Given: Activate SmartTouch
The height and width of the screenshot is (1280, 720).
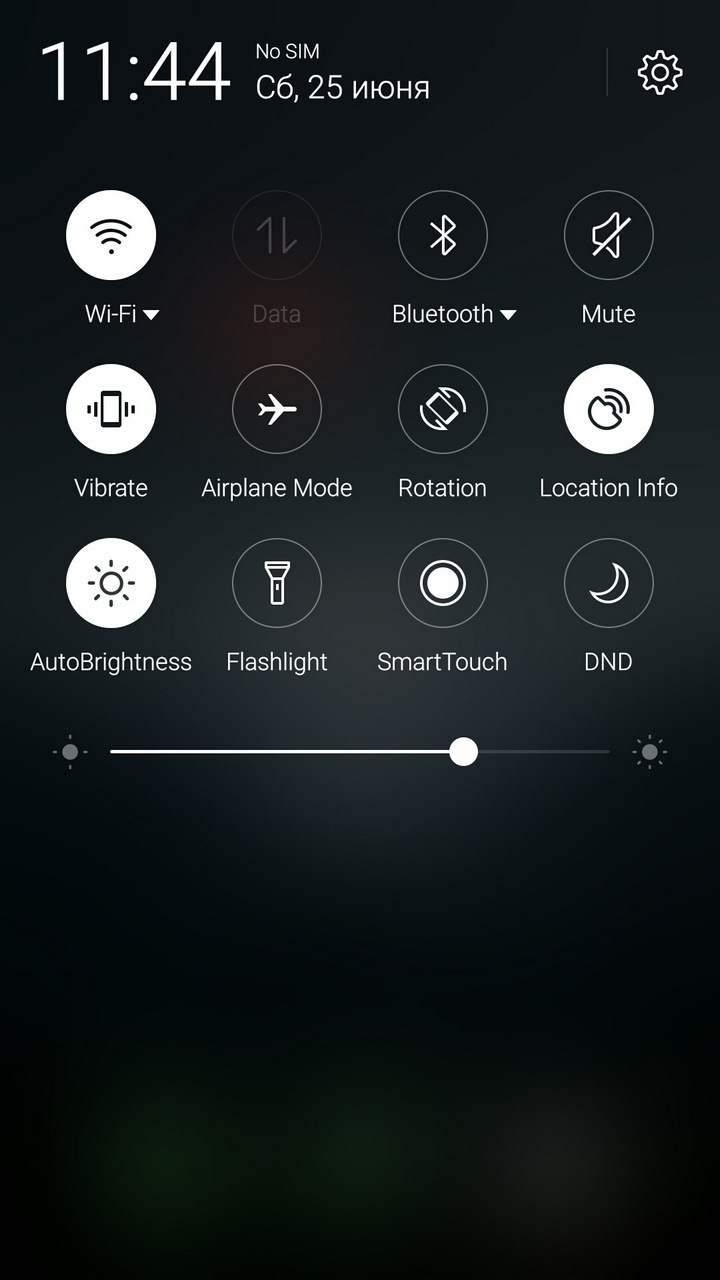Looking at the screenshot, I should [443, 583].
